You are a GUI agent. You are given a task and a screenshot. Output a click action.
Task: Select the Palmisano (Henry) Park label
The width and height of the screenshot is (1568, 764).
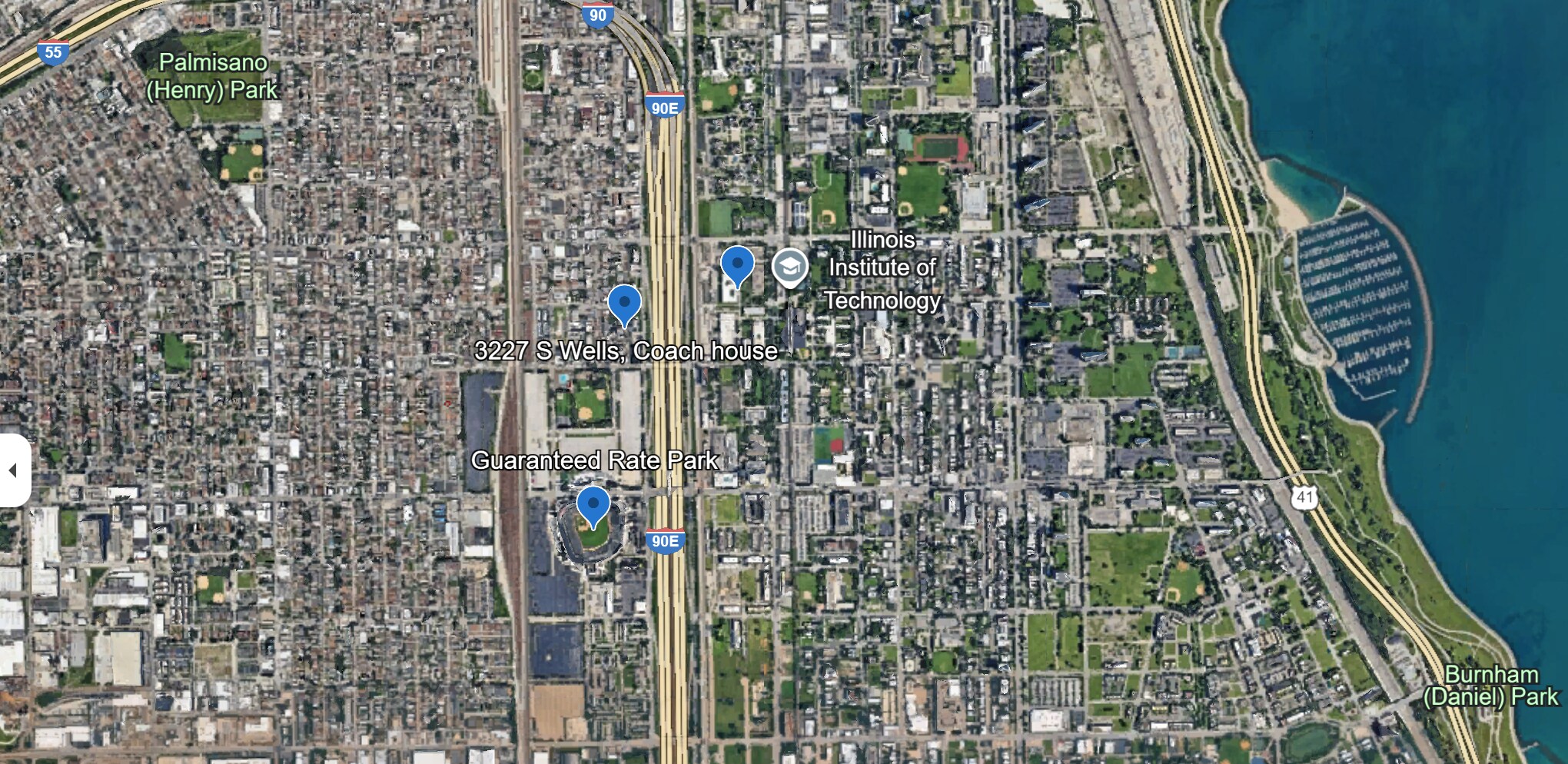[212, 76]
